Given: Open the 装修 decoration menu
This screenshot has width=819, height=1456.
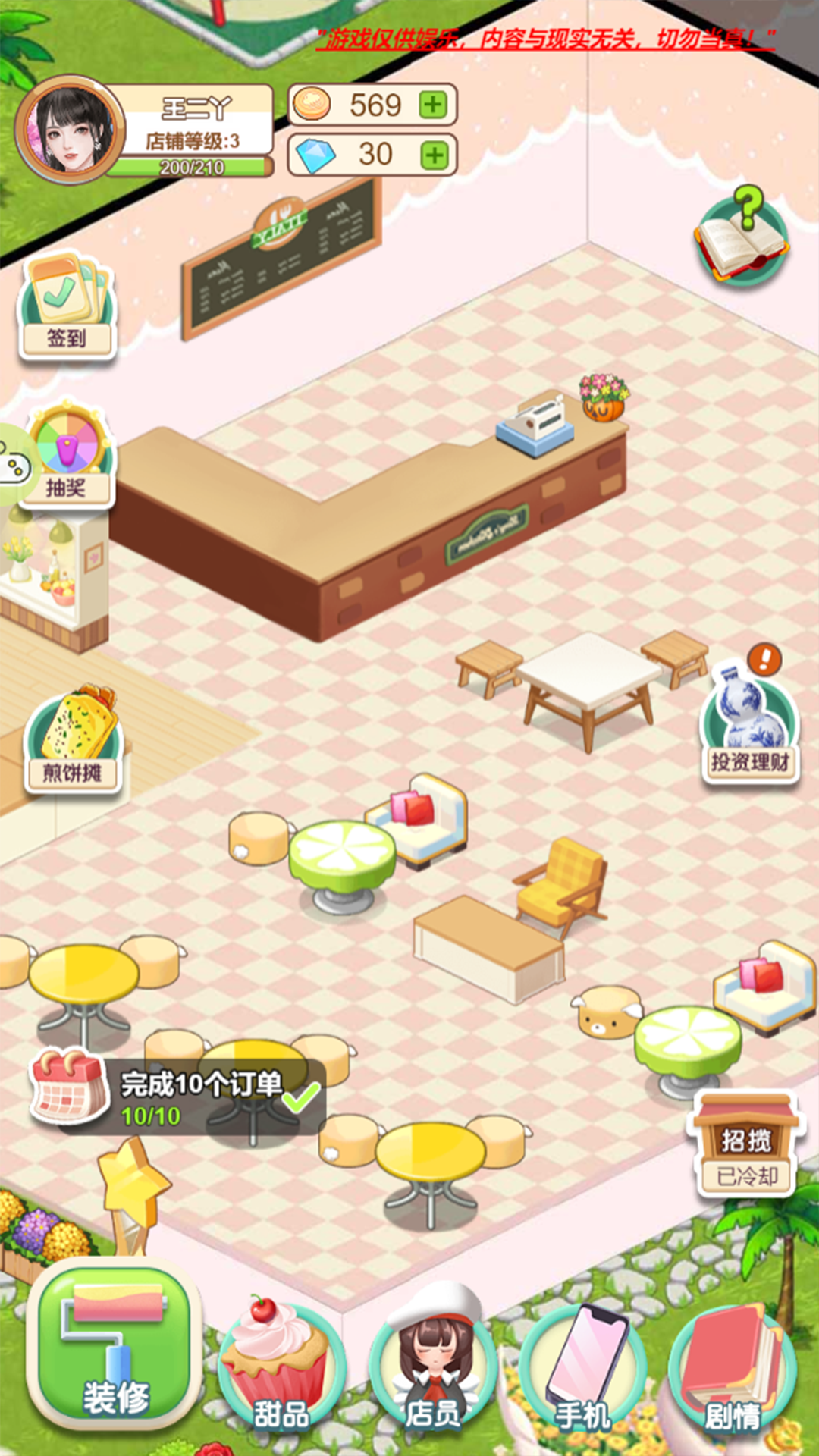Looking at the screenshot, I should [115, 1348].
